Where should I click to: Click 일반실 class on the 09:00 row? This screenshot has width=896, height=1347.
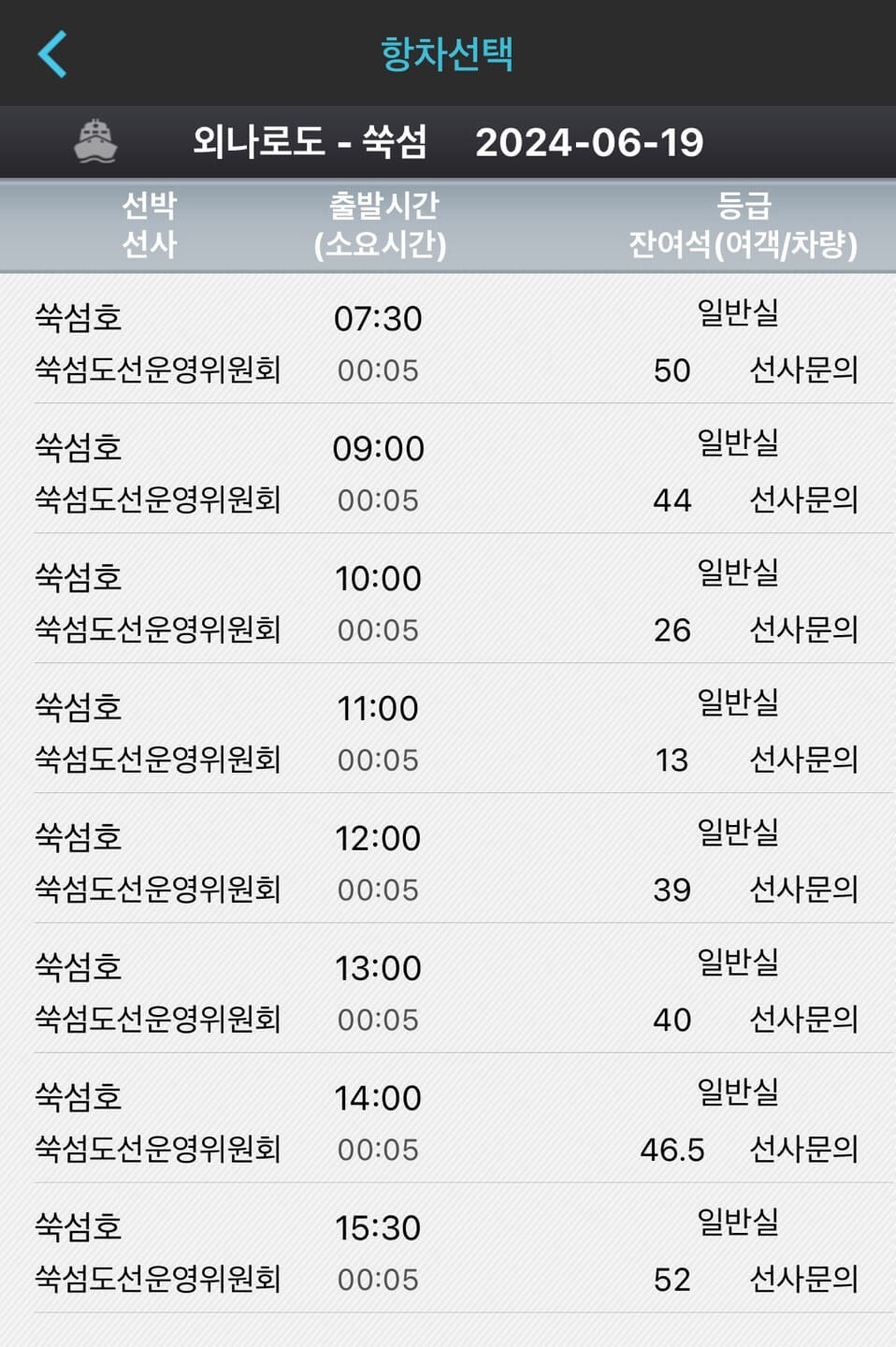tap(738, 444)
